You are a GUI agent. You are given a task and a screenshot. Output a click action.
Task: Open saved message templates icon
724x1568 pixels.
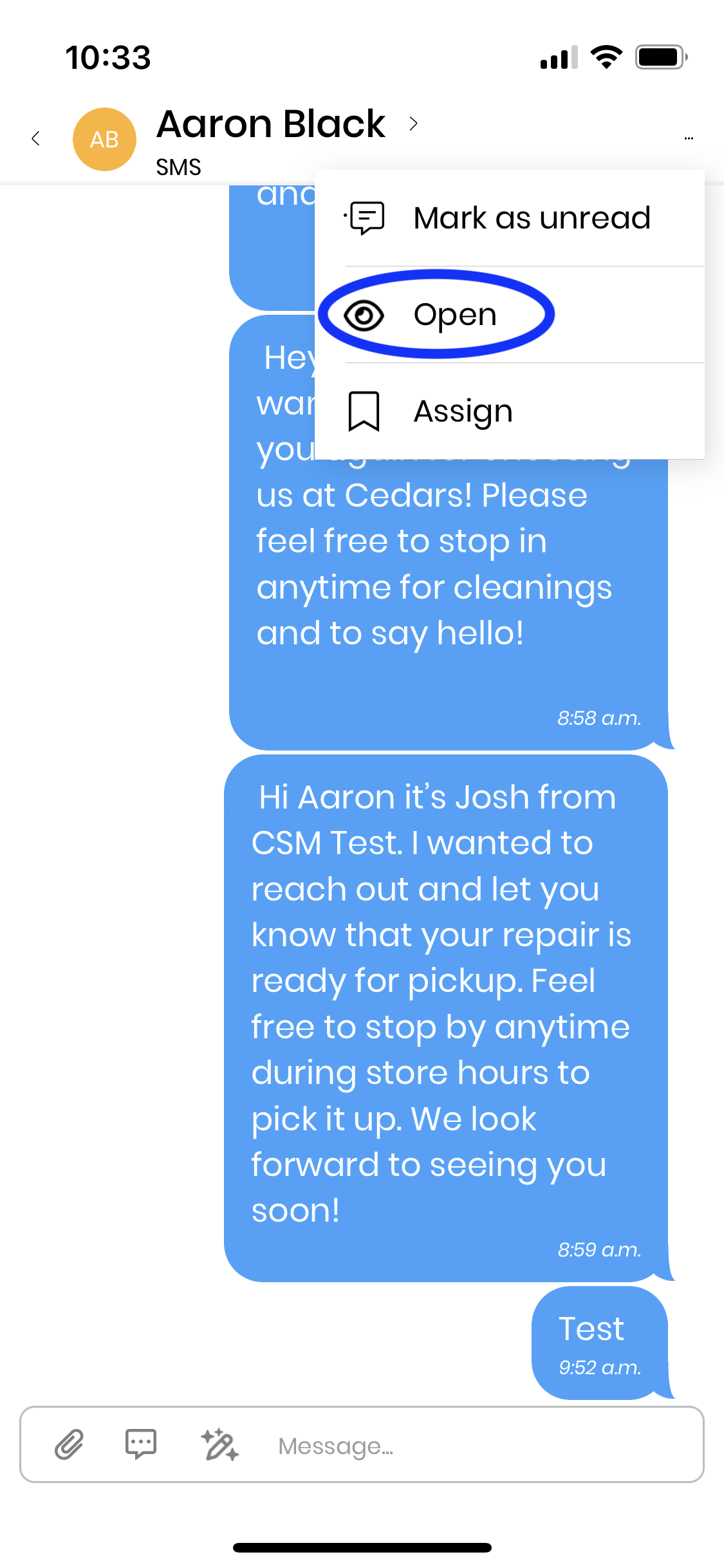[141, 1444]
